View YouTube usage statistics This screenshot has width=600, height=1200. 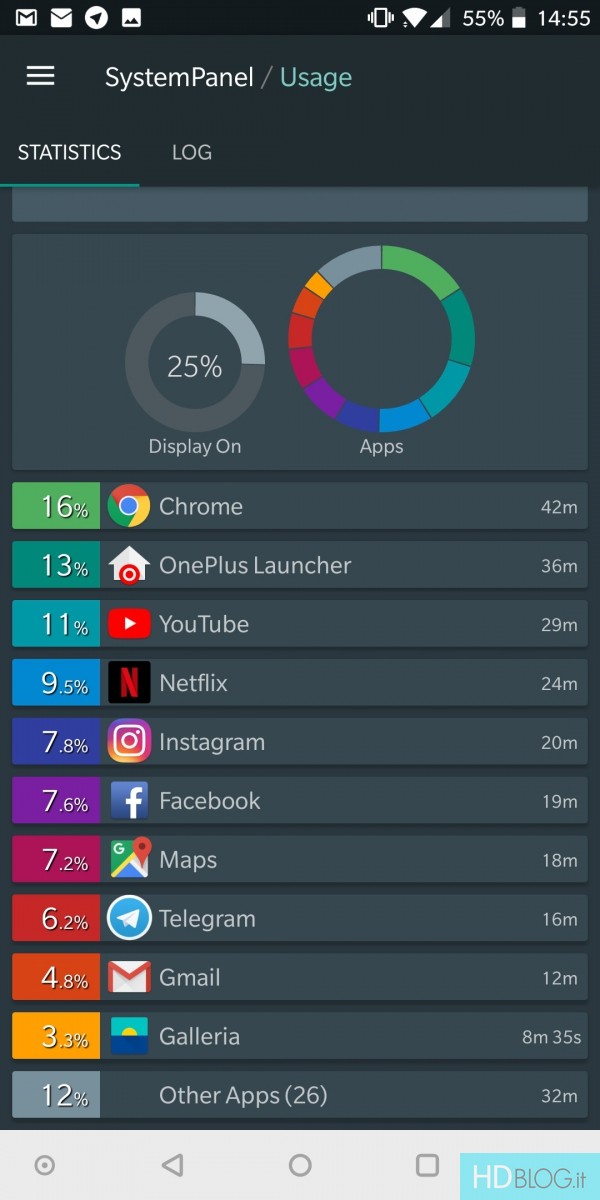tap(300, 624)
